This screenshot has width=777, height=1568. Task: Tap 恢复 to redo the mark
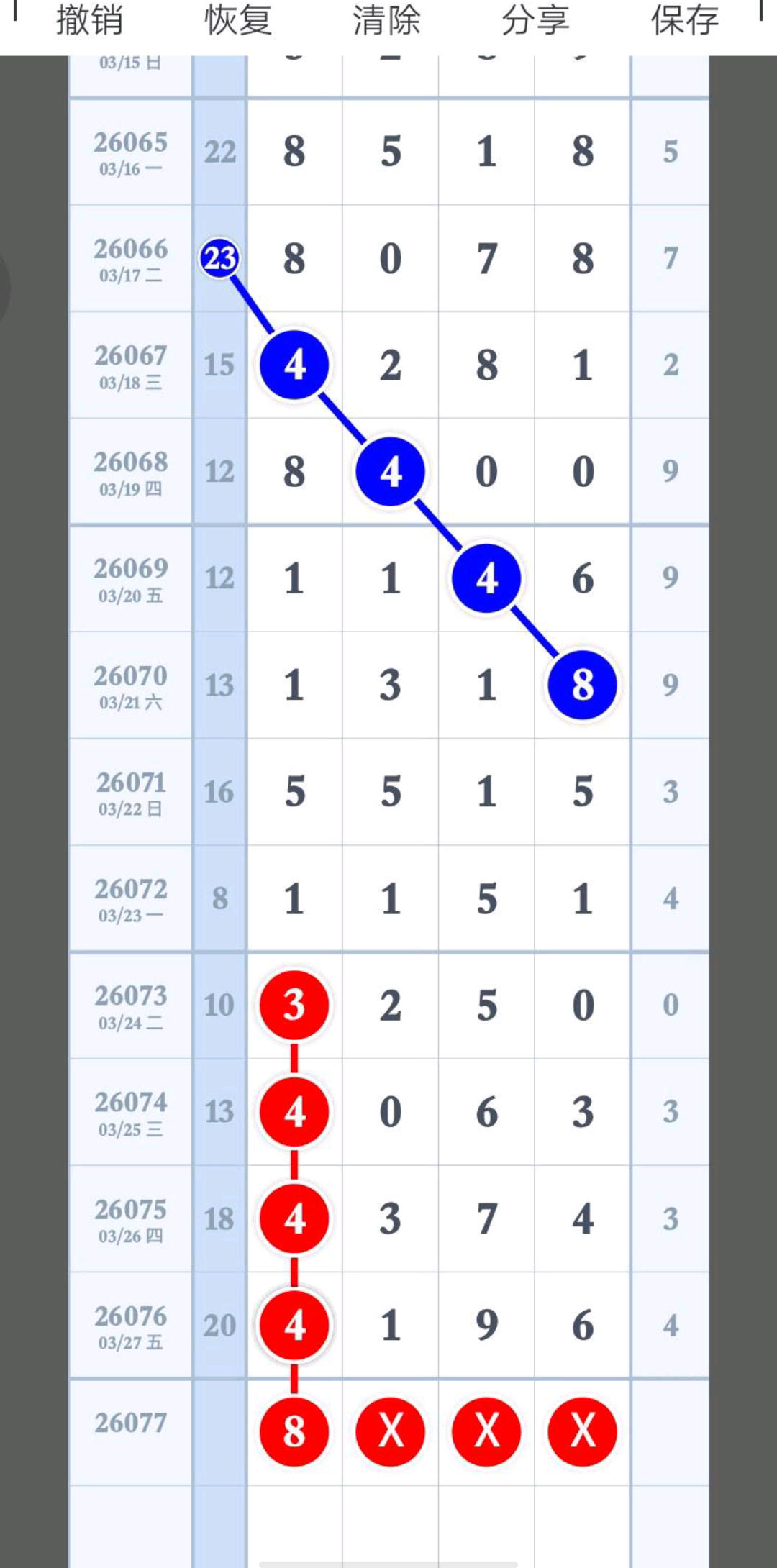238,20
